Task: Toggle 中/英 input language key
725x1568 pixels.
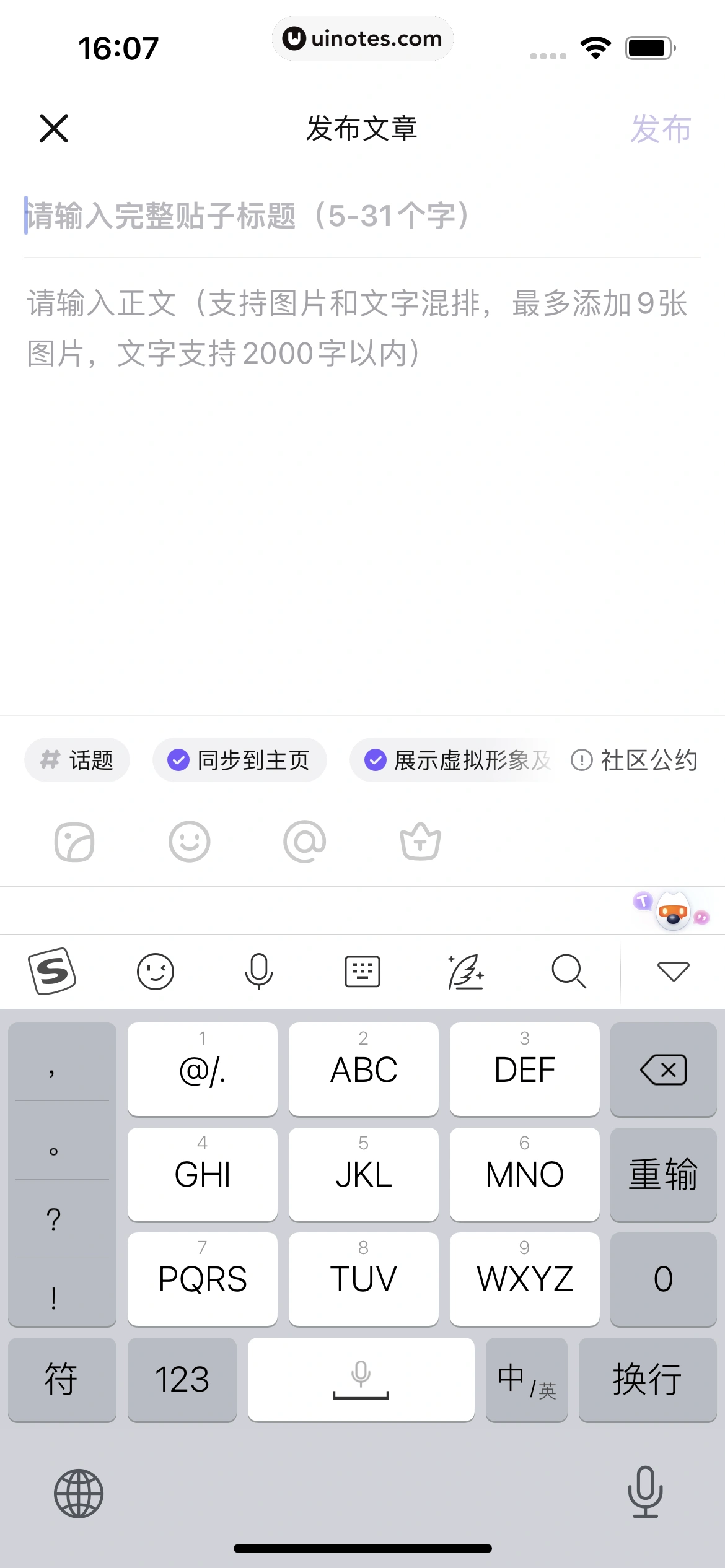Action: tap(526, 1380)
